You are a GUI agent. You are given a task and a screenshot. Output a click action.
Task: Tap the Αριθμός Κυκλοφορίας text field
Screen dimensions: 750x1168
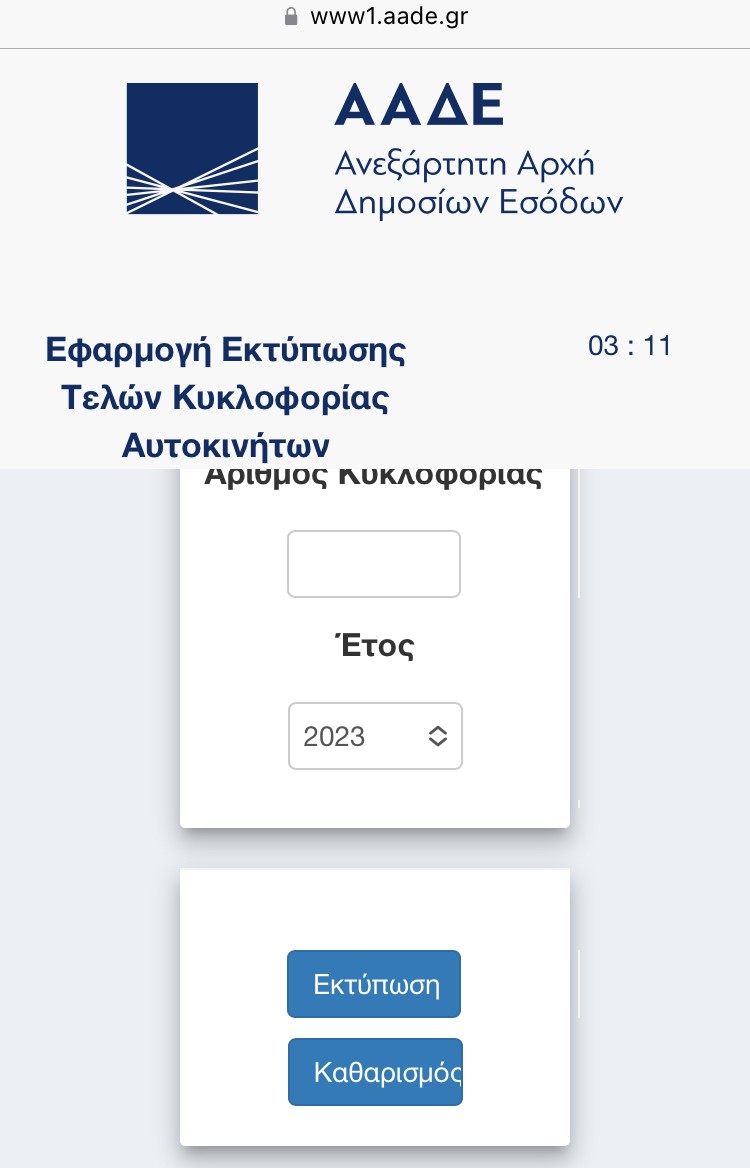(373, 564)
